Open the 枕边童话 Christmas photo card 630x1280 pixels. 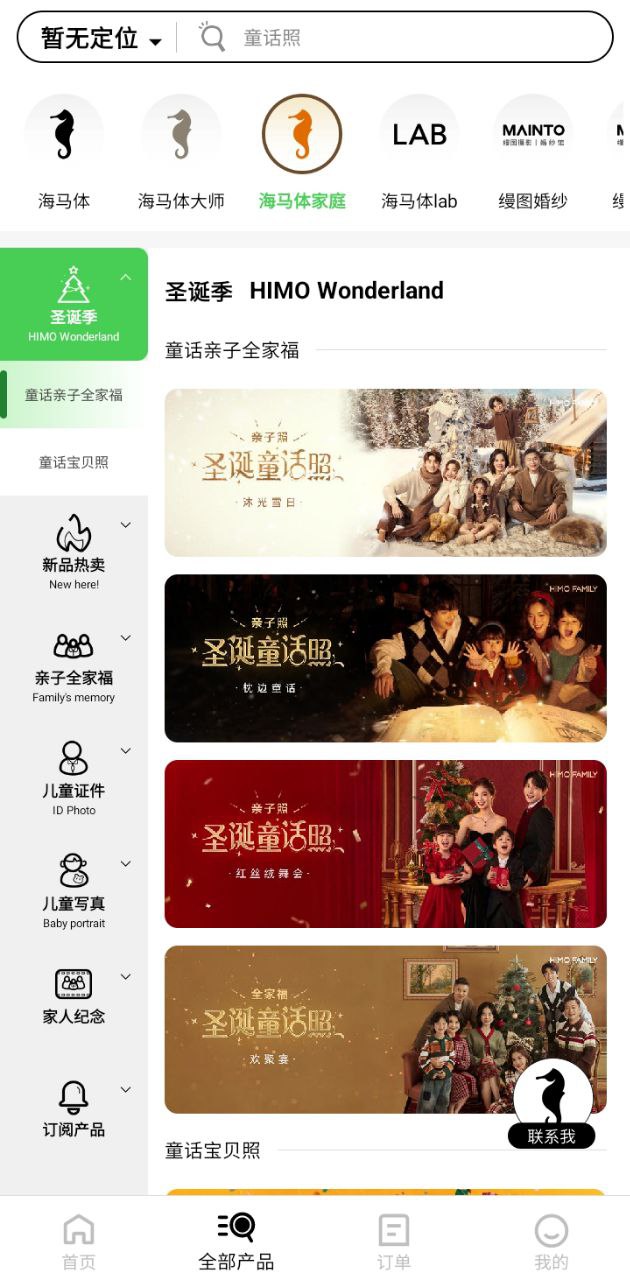(385, 658)
